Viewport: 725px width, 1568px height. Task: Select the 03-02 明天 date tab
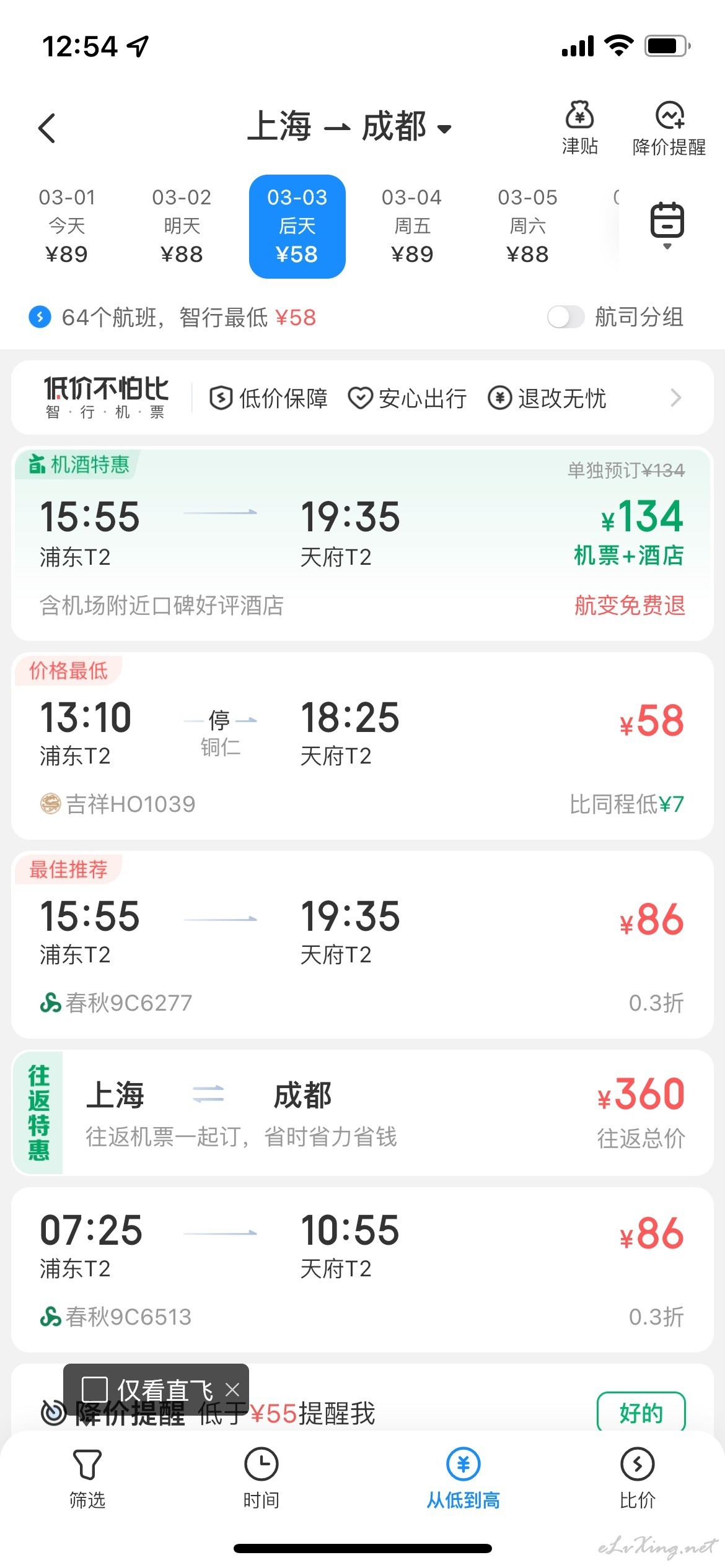(x=182, y=226)
